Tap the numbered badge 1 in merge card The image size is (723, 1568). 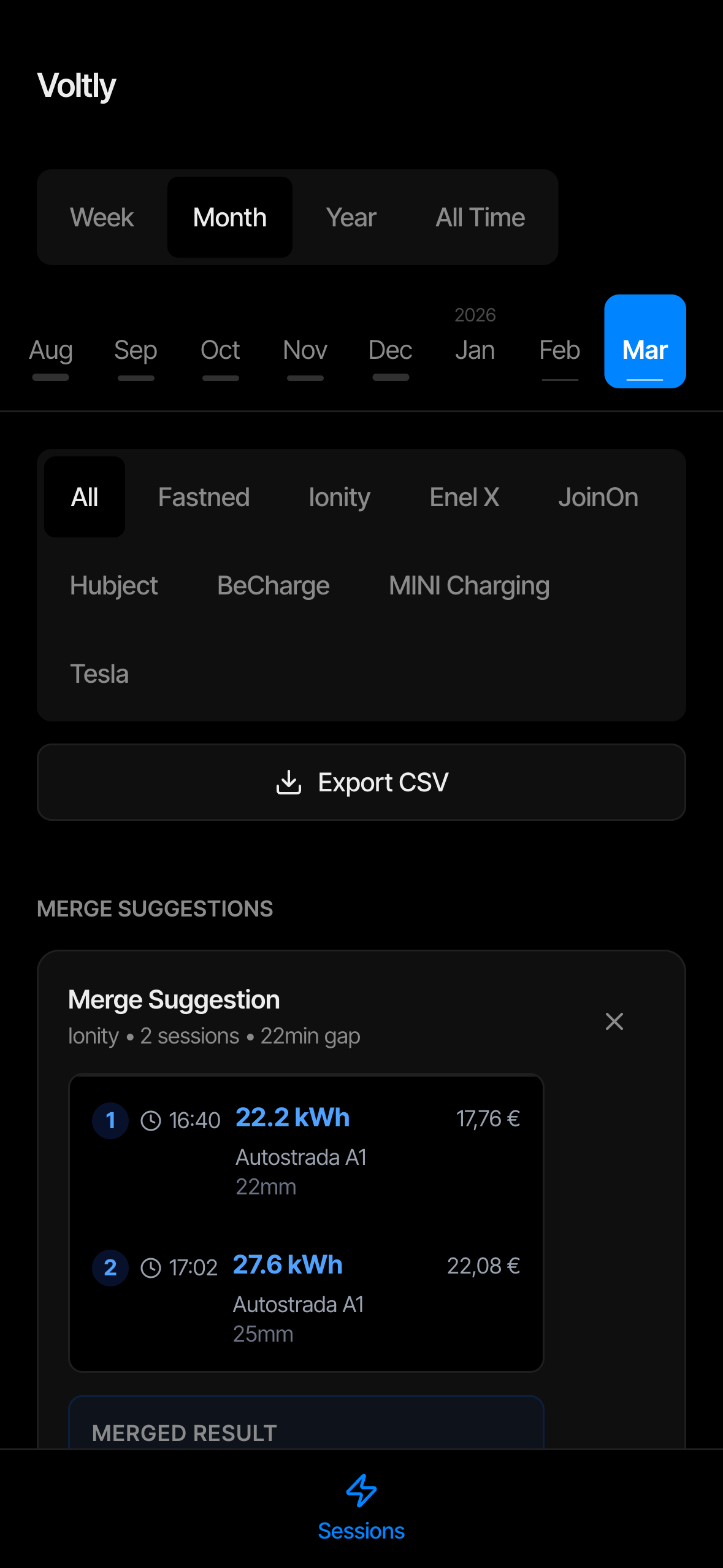pyautogui.click(x=110, y=1120)
